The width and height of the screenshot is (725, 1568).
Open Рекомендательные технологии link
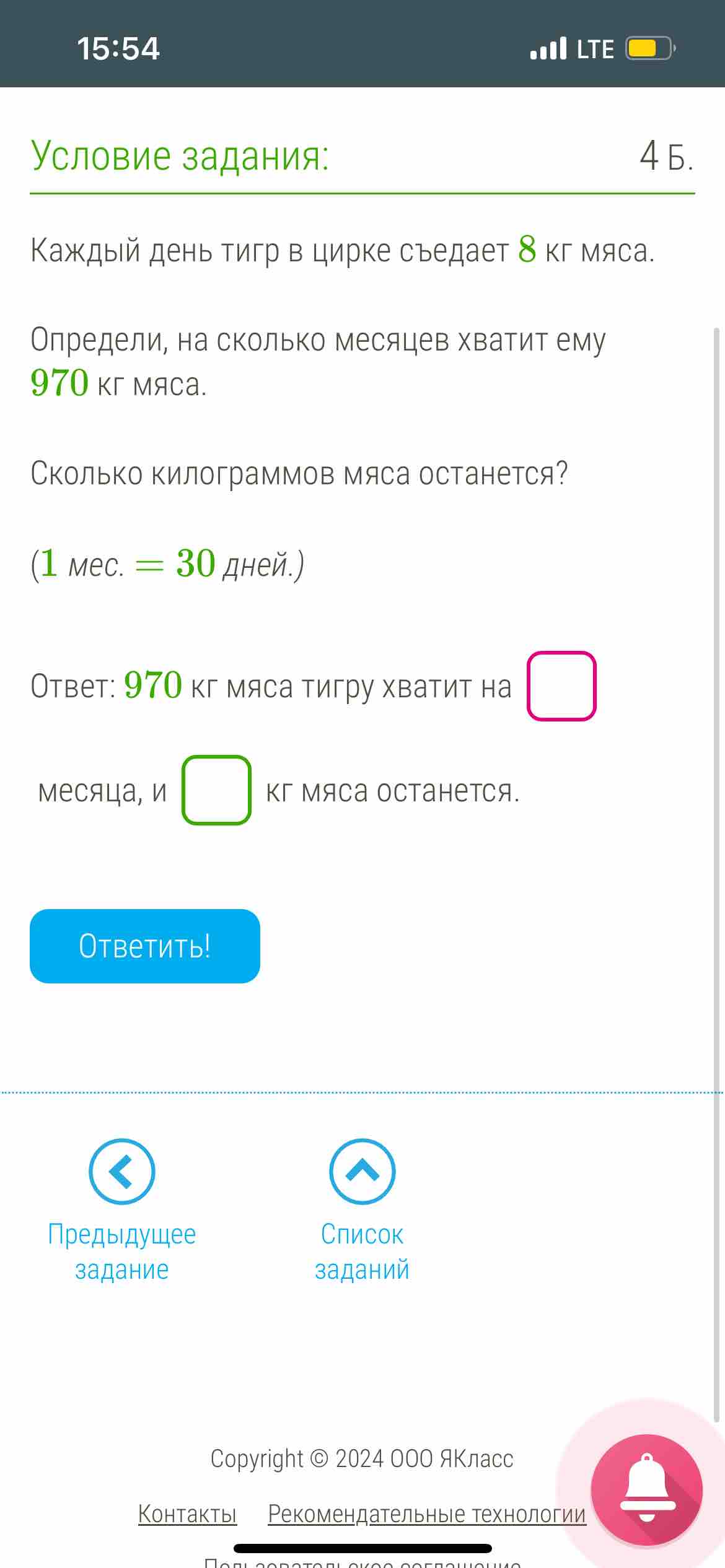(427, 1514)
